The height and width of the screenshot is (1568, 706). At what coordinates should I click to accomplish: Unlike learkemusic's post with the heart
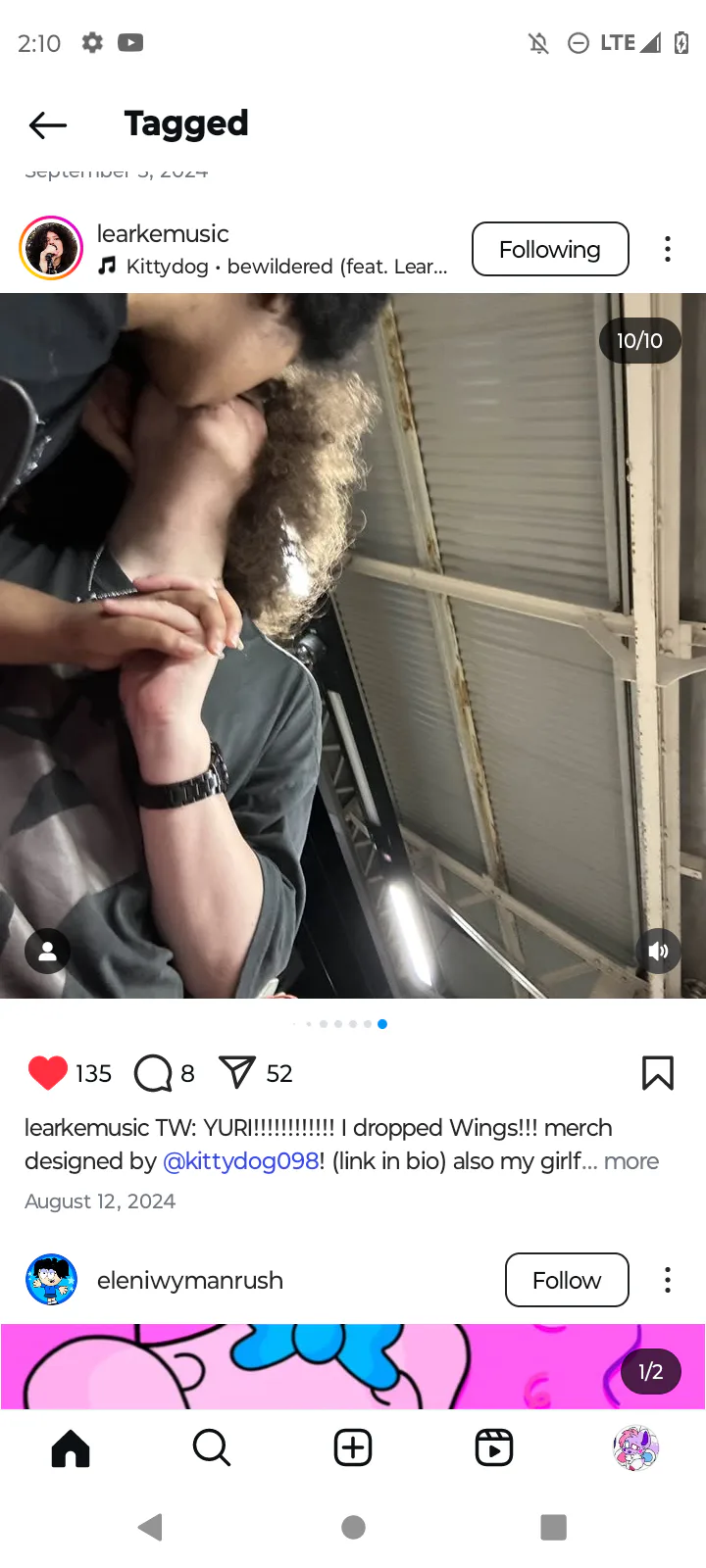47,1073
